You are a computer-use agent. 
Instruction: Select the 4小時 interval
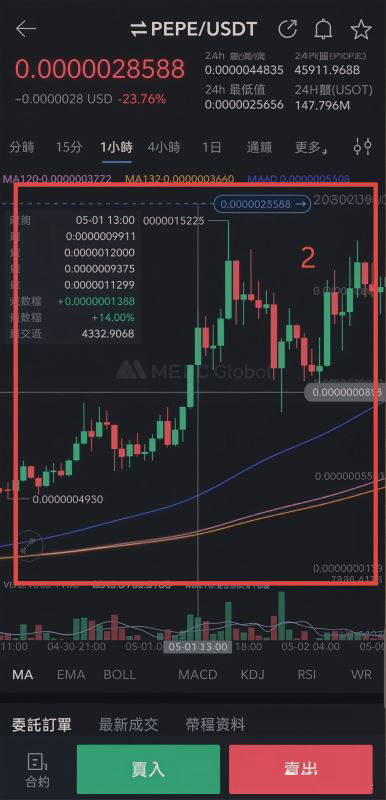tap(164, 148)
